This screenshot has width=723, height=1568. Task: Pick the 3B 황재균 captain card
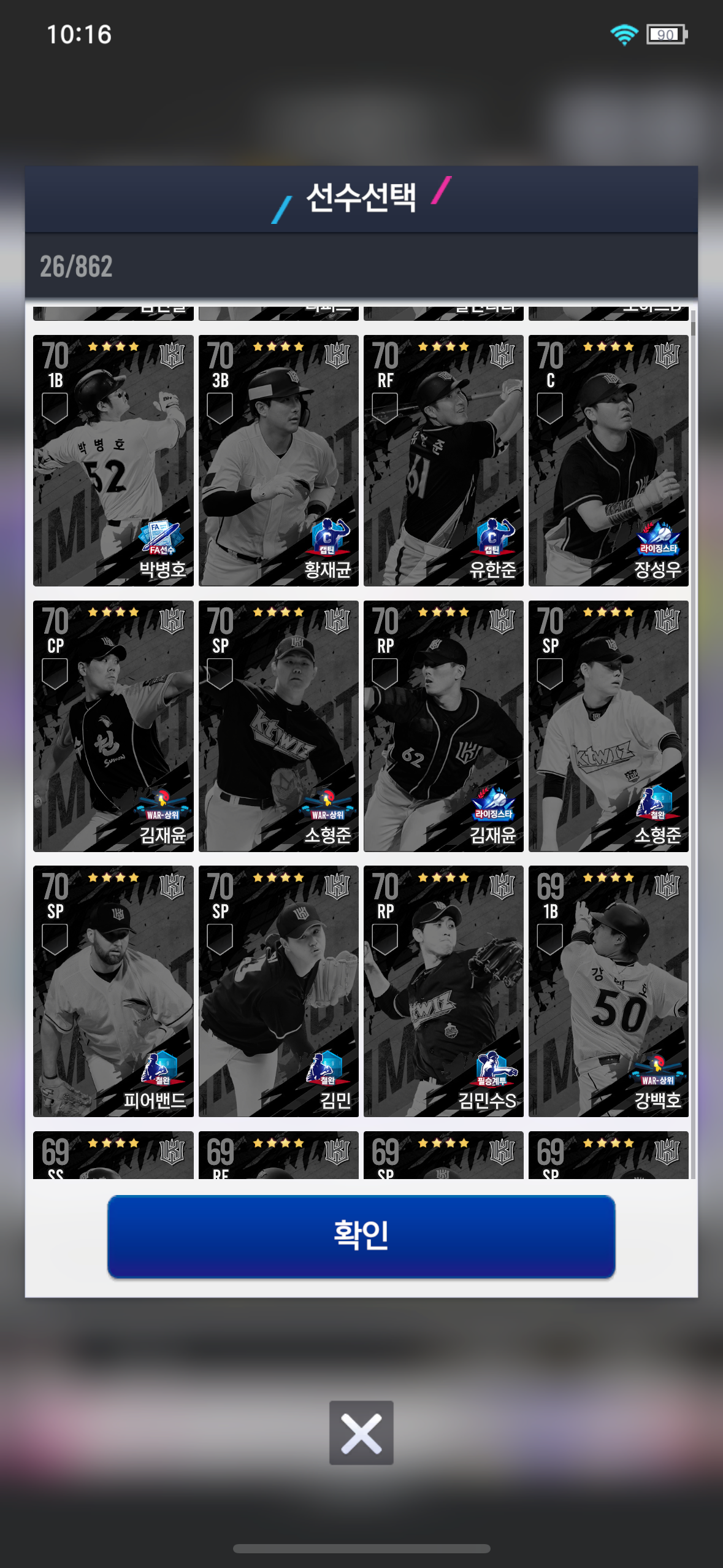coord(278,460)
